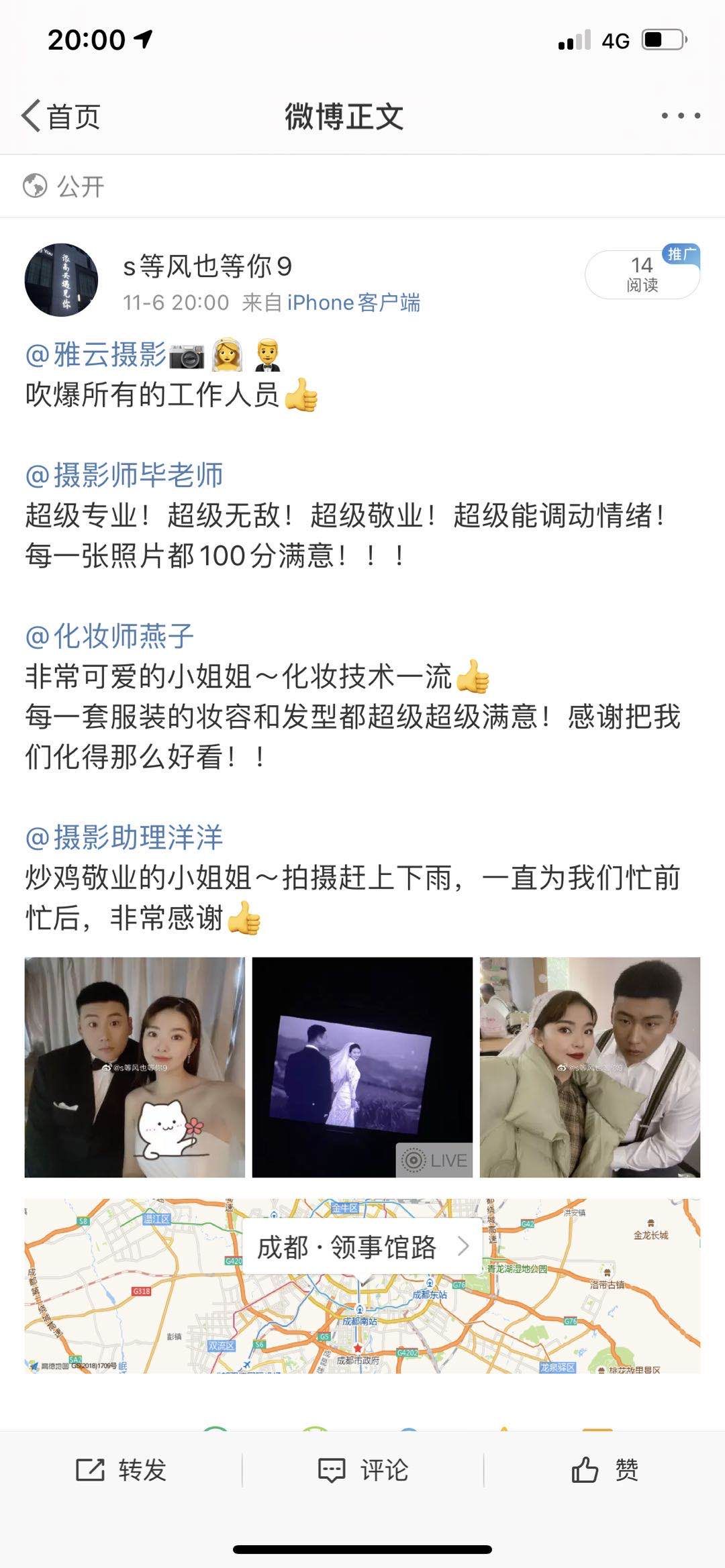This screenshot has height=1568, width=725.
Task: Open the @化妆师燕子 mention
Action: (x=109, y=635)
